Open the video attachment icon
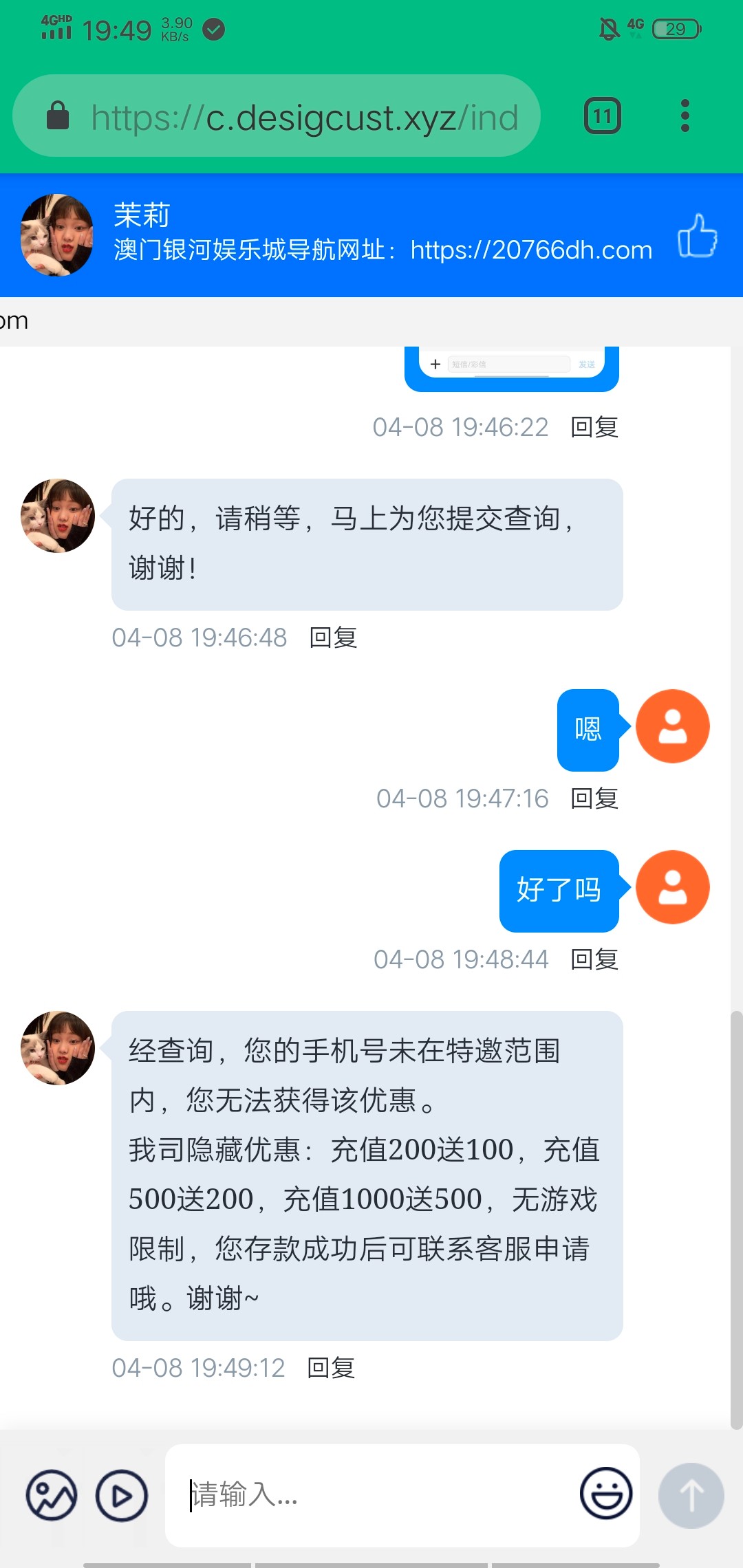Screen dimensions: 743x1568 (x=122, y=1495)
